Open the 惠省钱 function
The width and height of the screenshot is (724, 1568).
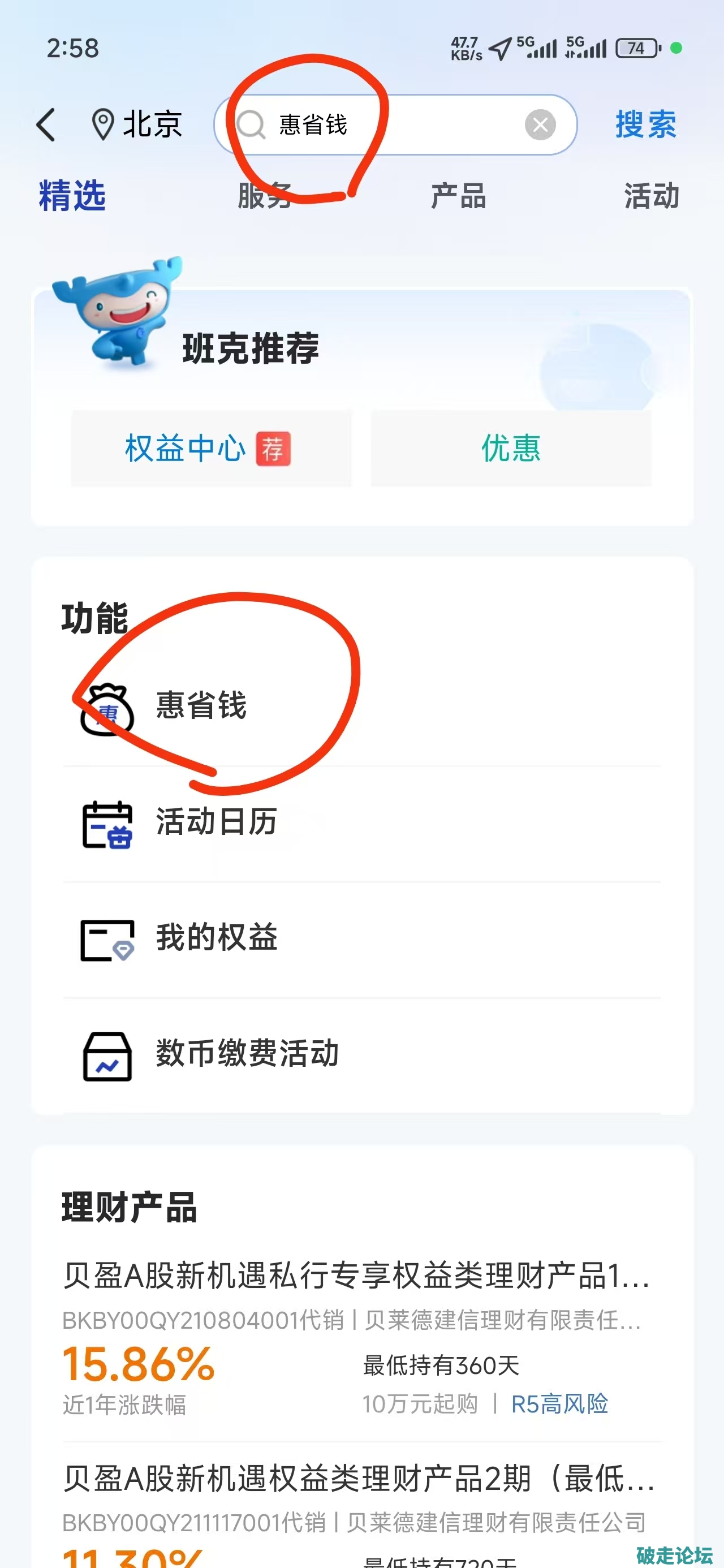point(201,706)
